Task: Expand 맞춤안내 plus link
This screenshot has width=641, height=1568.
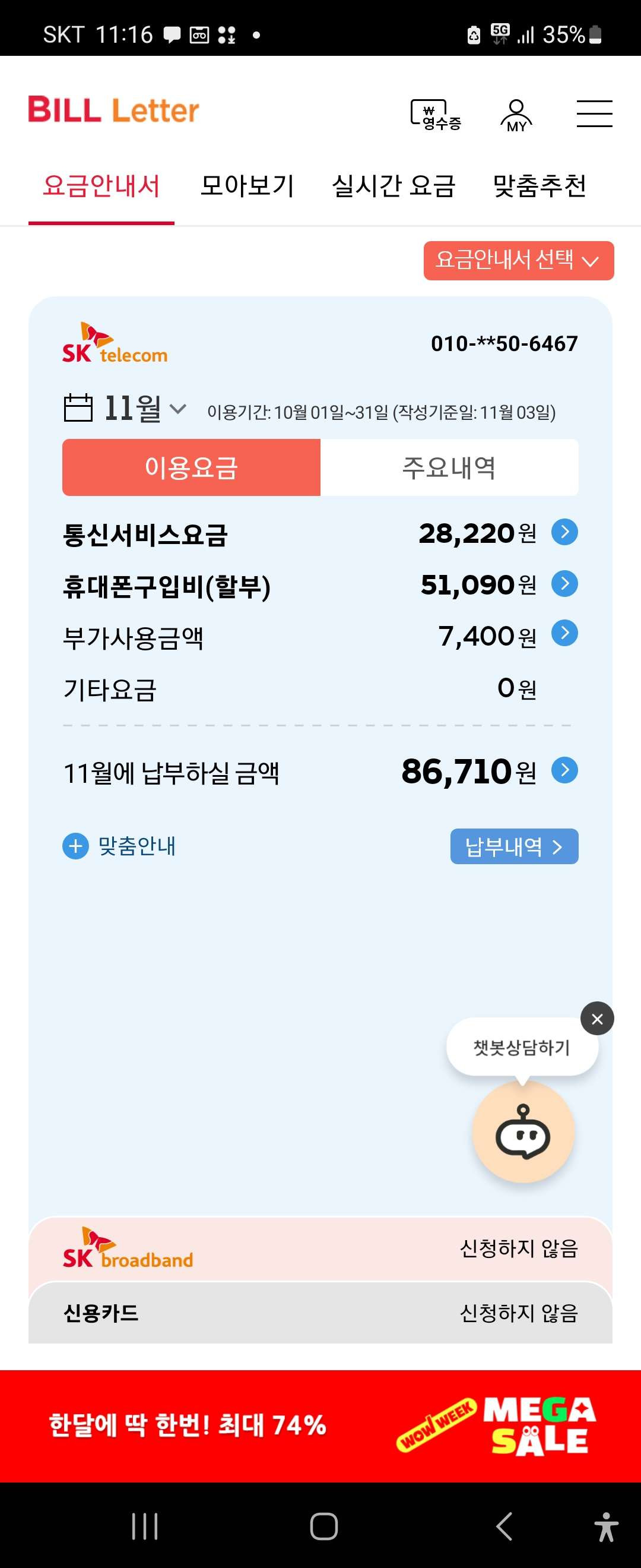Action: tap(120, 846)
